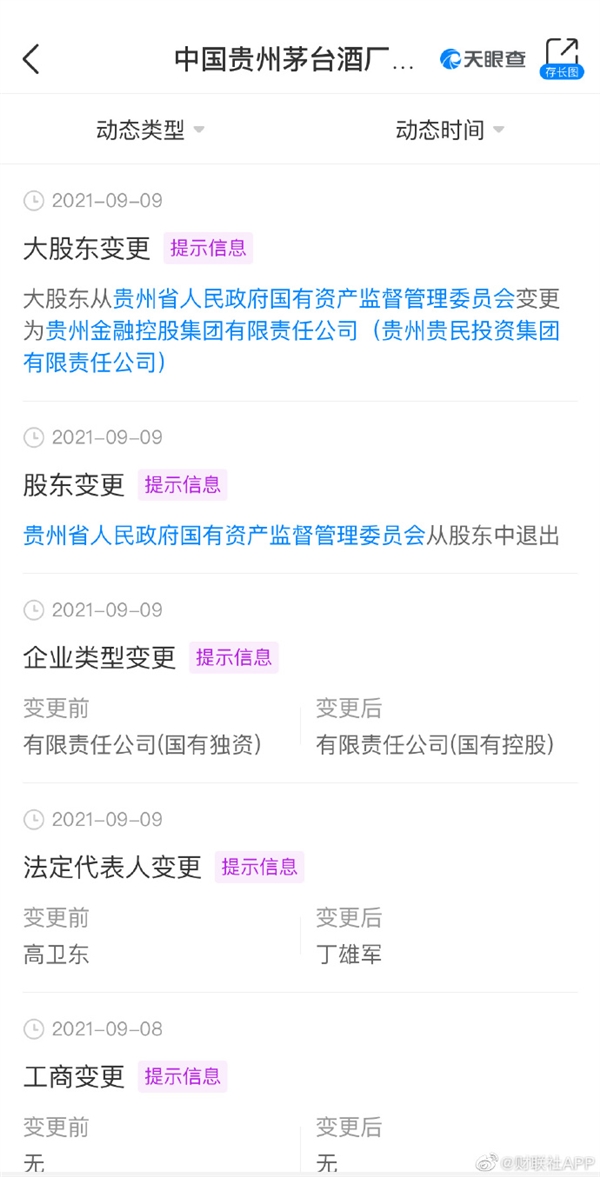600x1177 pixels.
Task: Go back with the top-left arrow
Action: pyautogui.click(x=31, y=59)
